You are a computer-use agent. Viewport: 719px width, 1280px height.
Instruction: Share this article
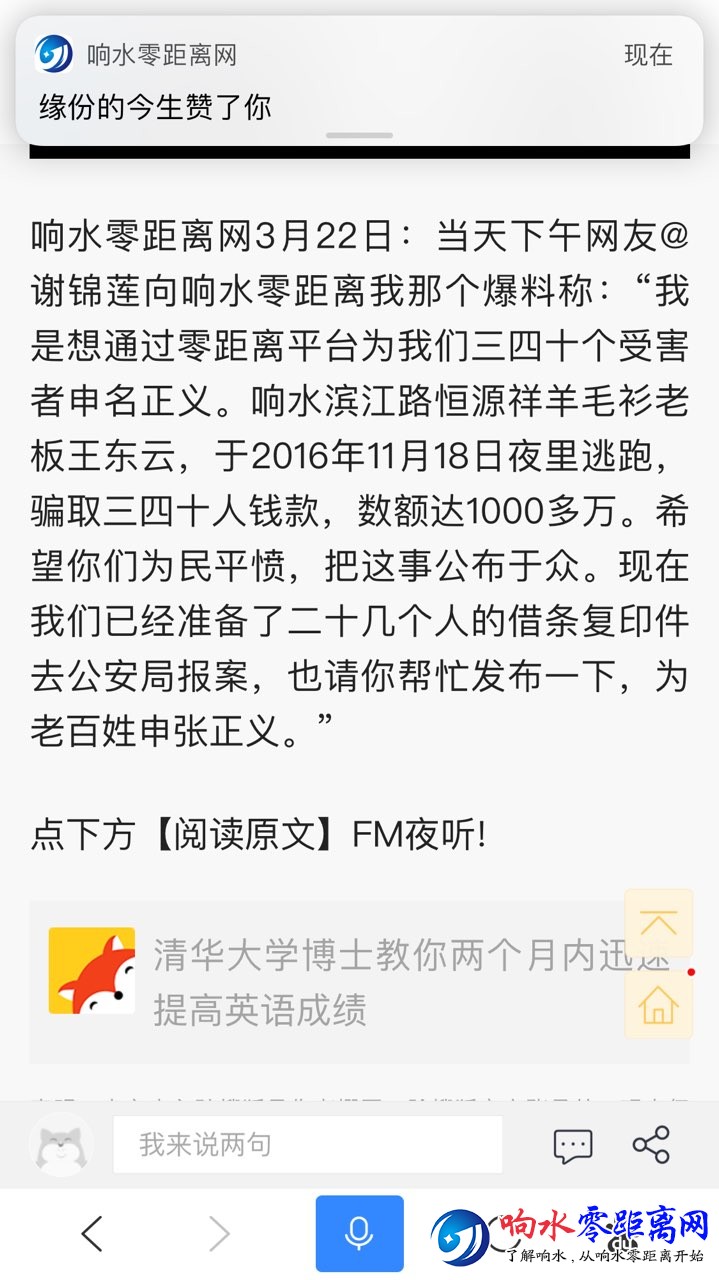pos(651,1144)
